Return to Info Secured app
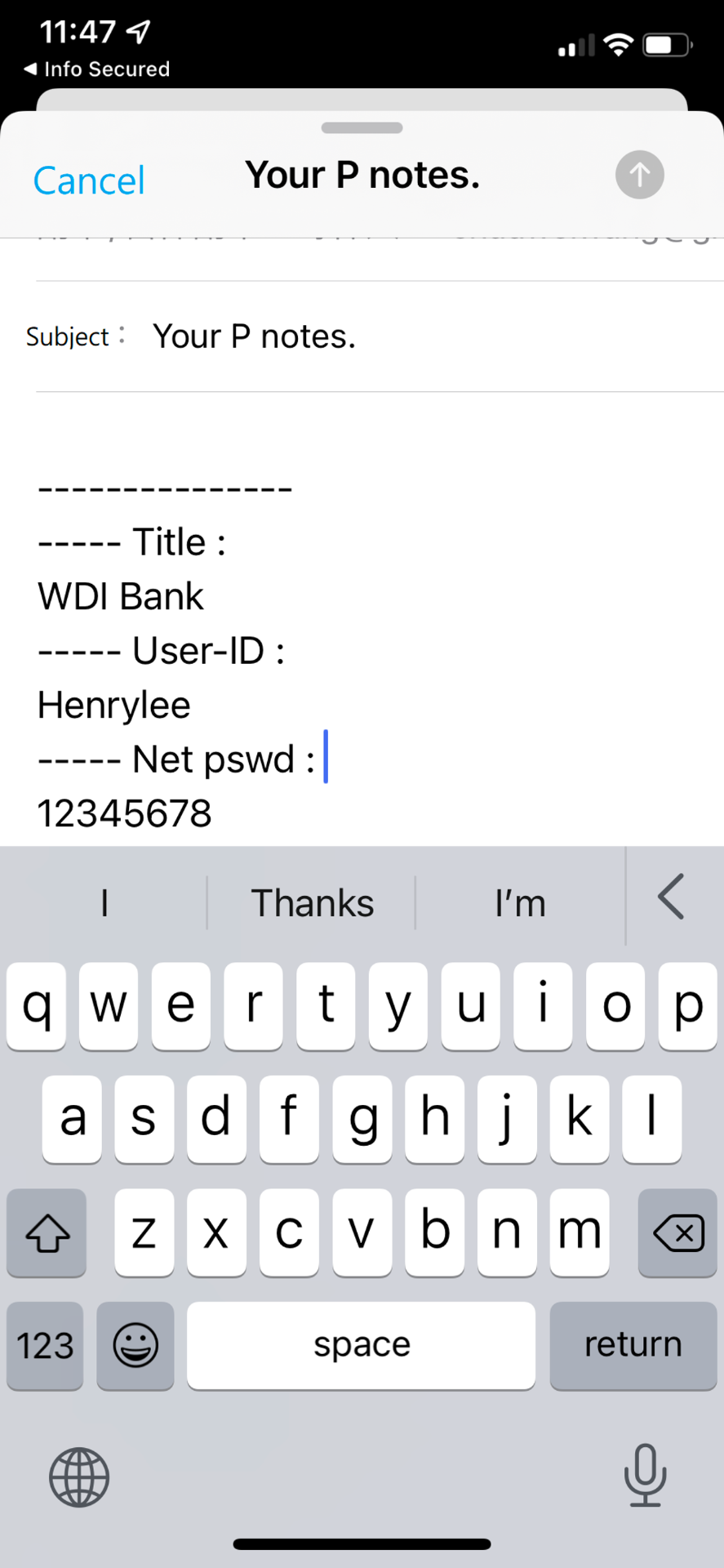The image size is (724, 1568). pyautogui.click(x=96, y=69)
